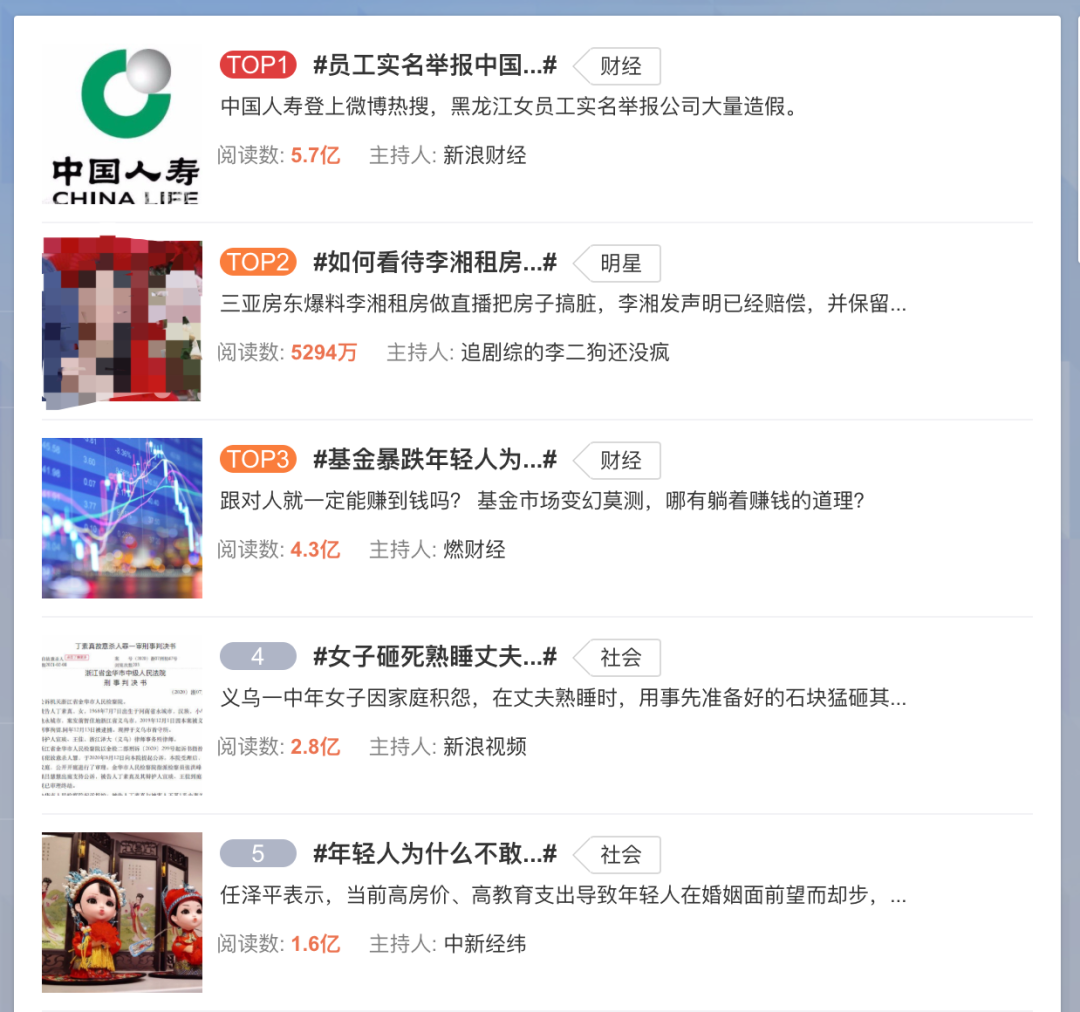Viewport: 1080px width, 1012px height.
Task: Open the wedding dolls thumbnail
Action: point(122,912)
